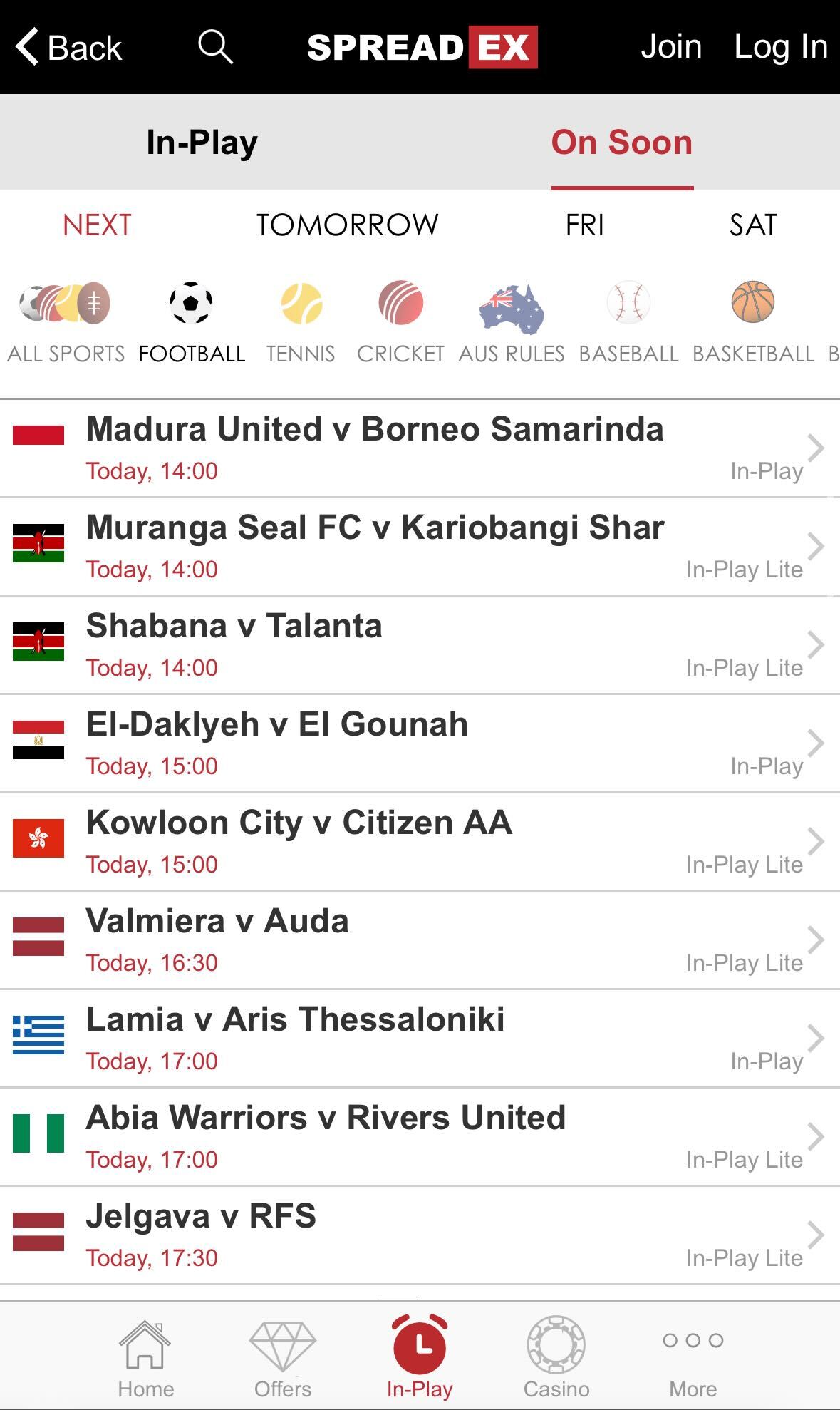Open the search magnifier

tap(212, 46)
